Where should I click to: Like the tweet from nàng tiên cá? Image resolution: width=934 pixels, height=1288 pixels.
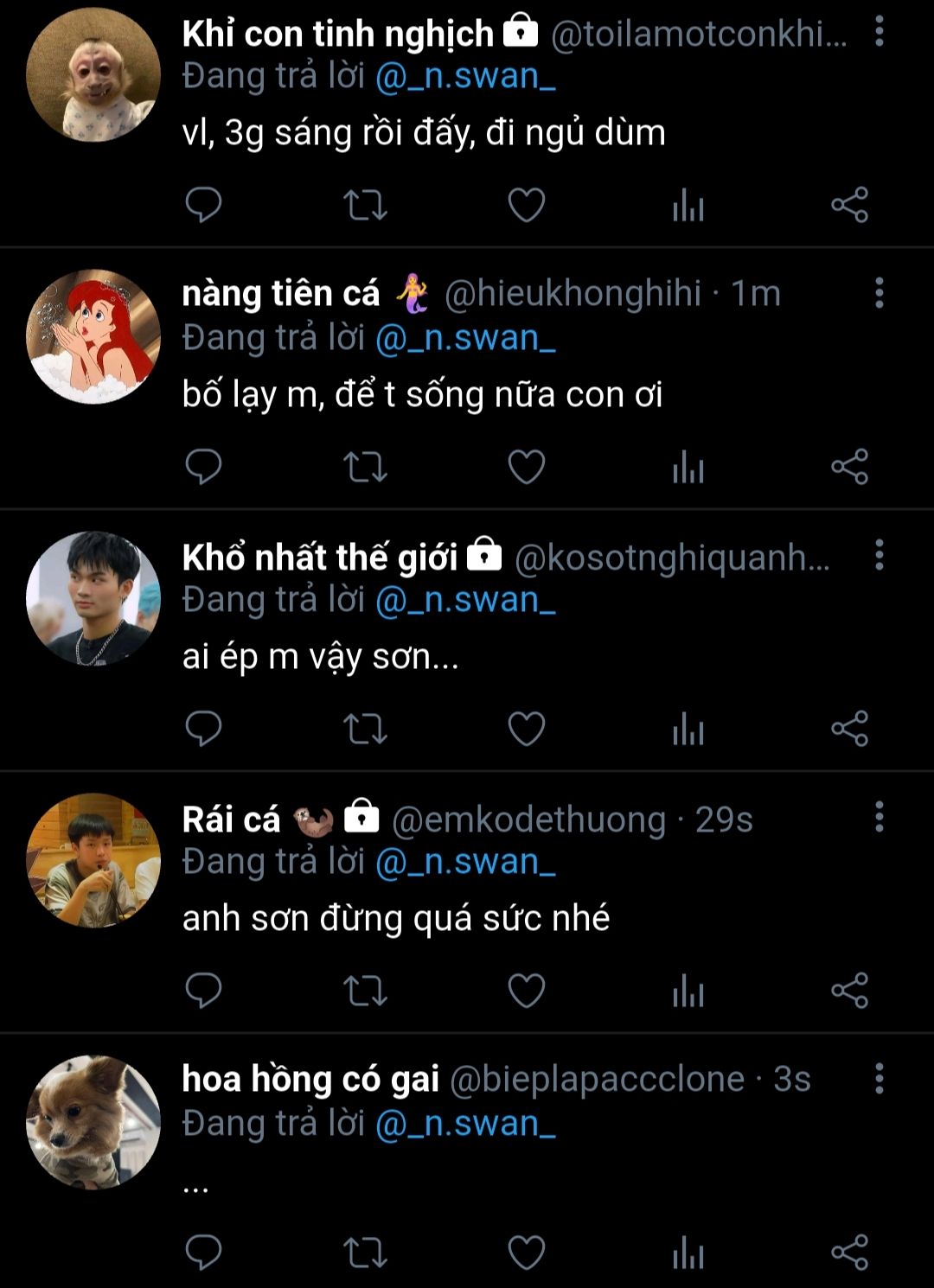[526, 467]
